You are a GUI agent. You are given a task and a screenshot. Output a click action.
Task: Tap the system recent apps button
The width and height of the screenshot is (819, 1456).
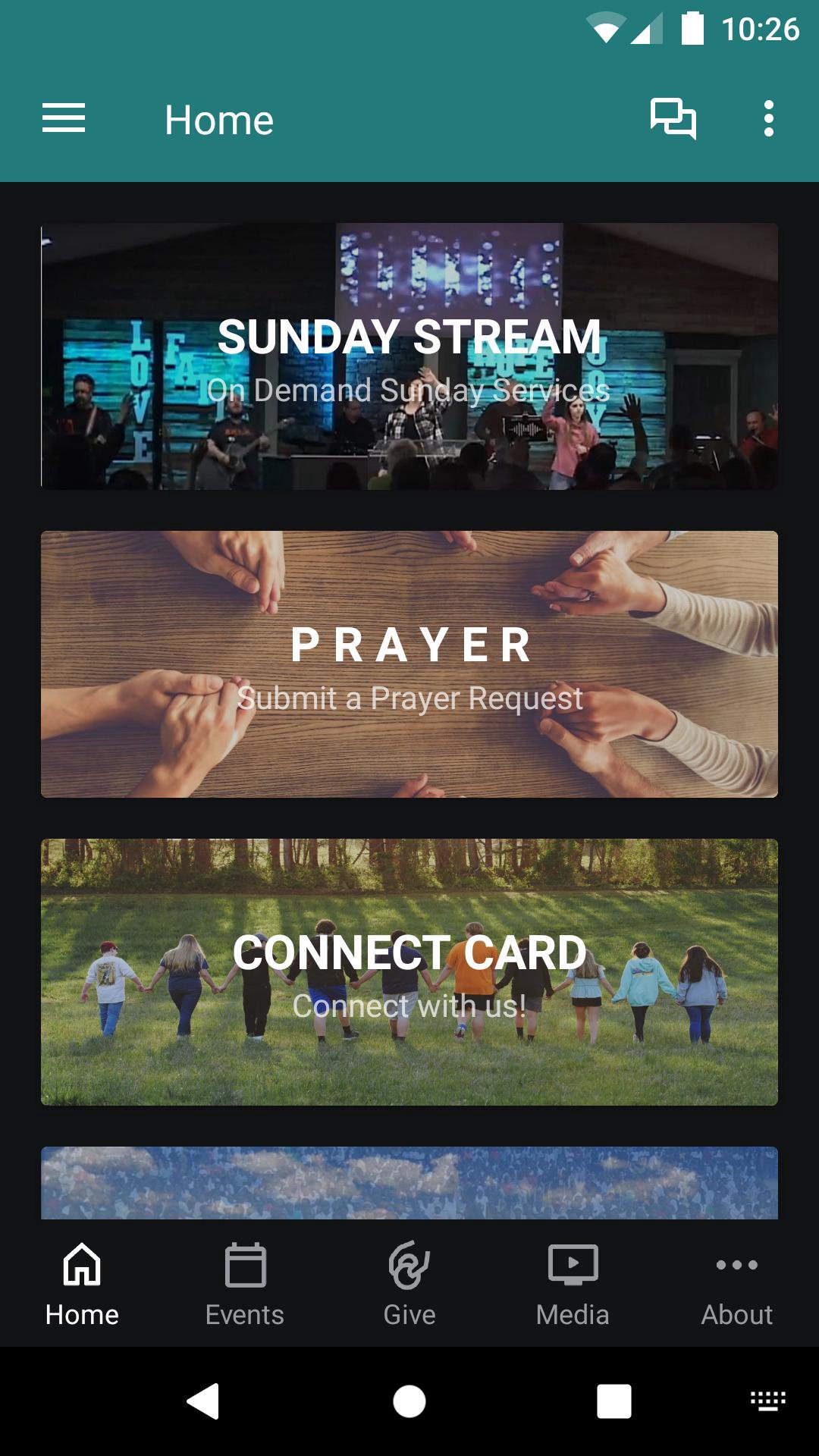pos(613,1401)
